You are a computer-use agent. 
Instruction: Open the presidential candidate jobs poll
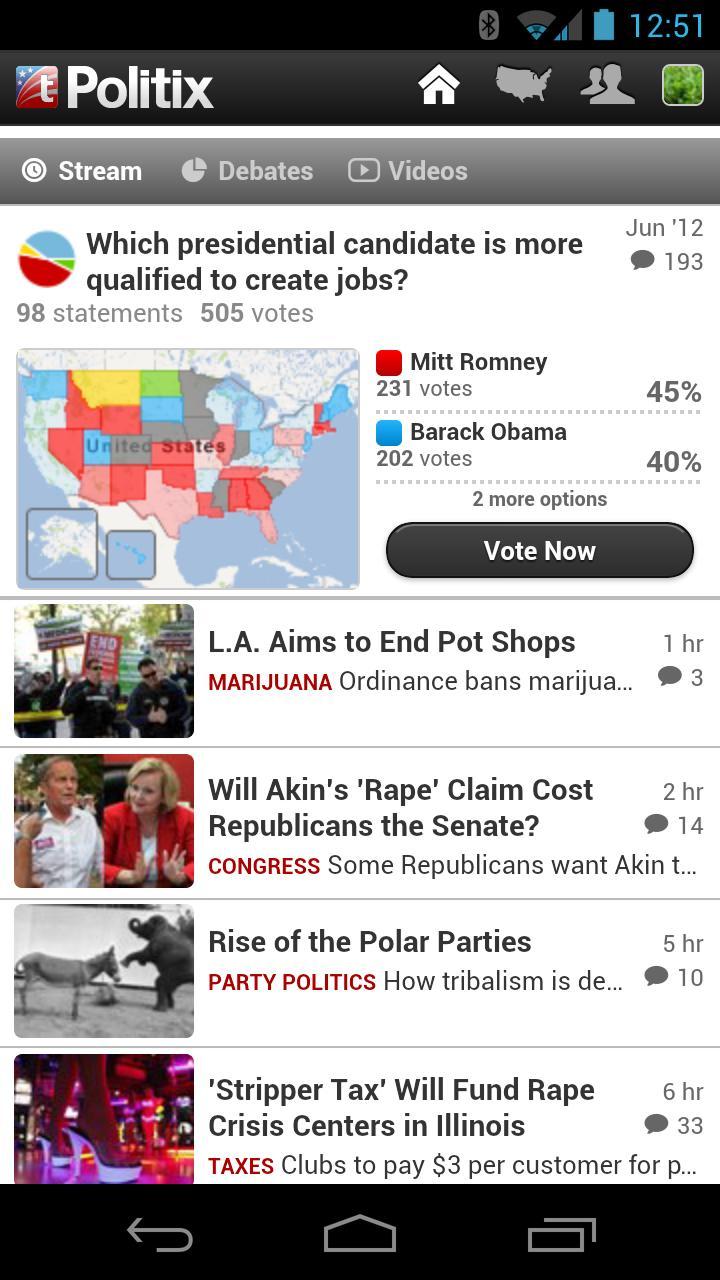[334, 261]
